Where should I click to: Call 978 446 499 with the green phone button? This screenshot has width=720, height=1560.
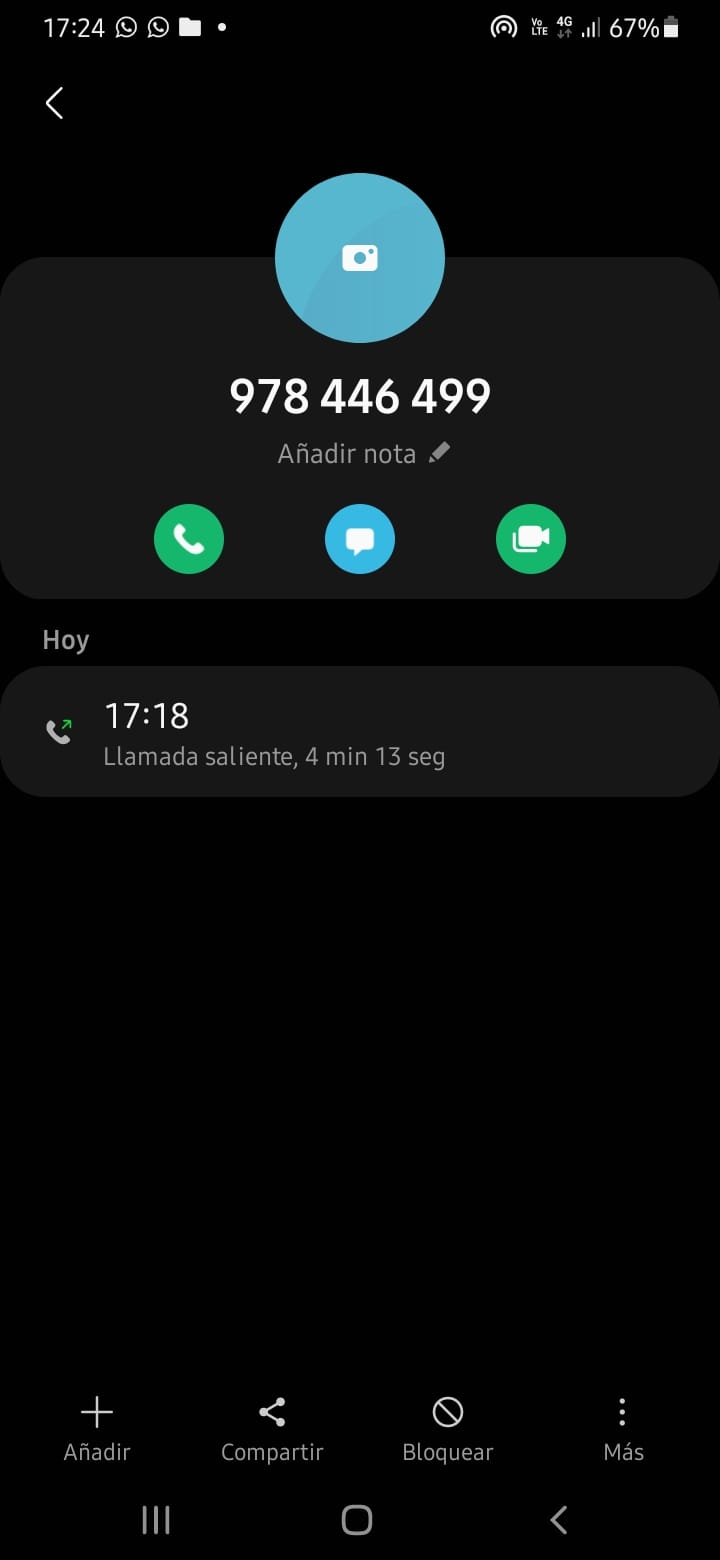pos(189,539)
